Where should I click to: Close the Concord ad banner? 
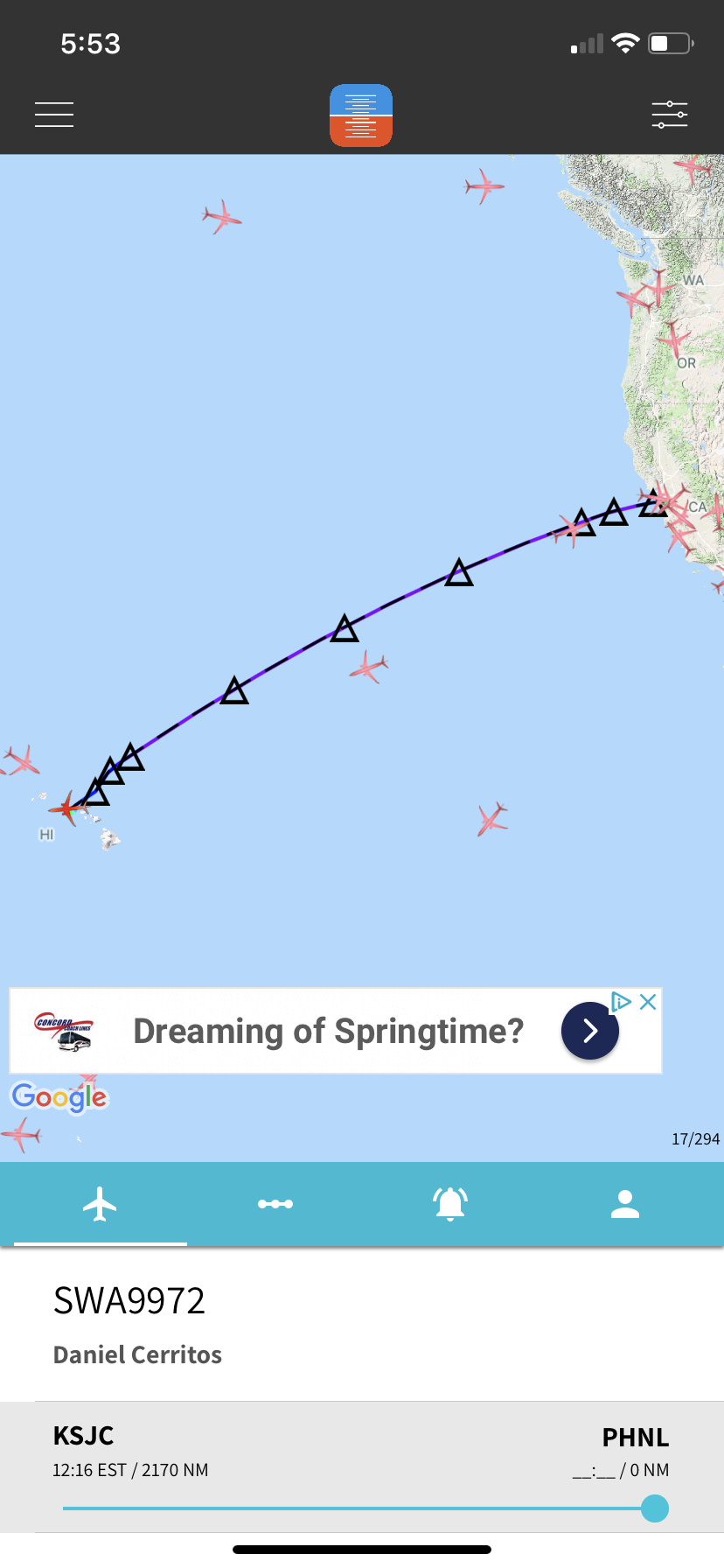click(x=648, y=1002)
